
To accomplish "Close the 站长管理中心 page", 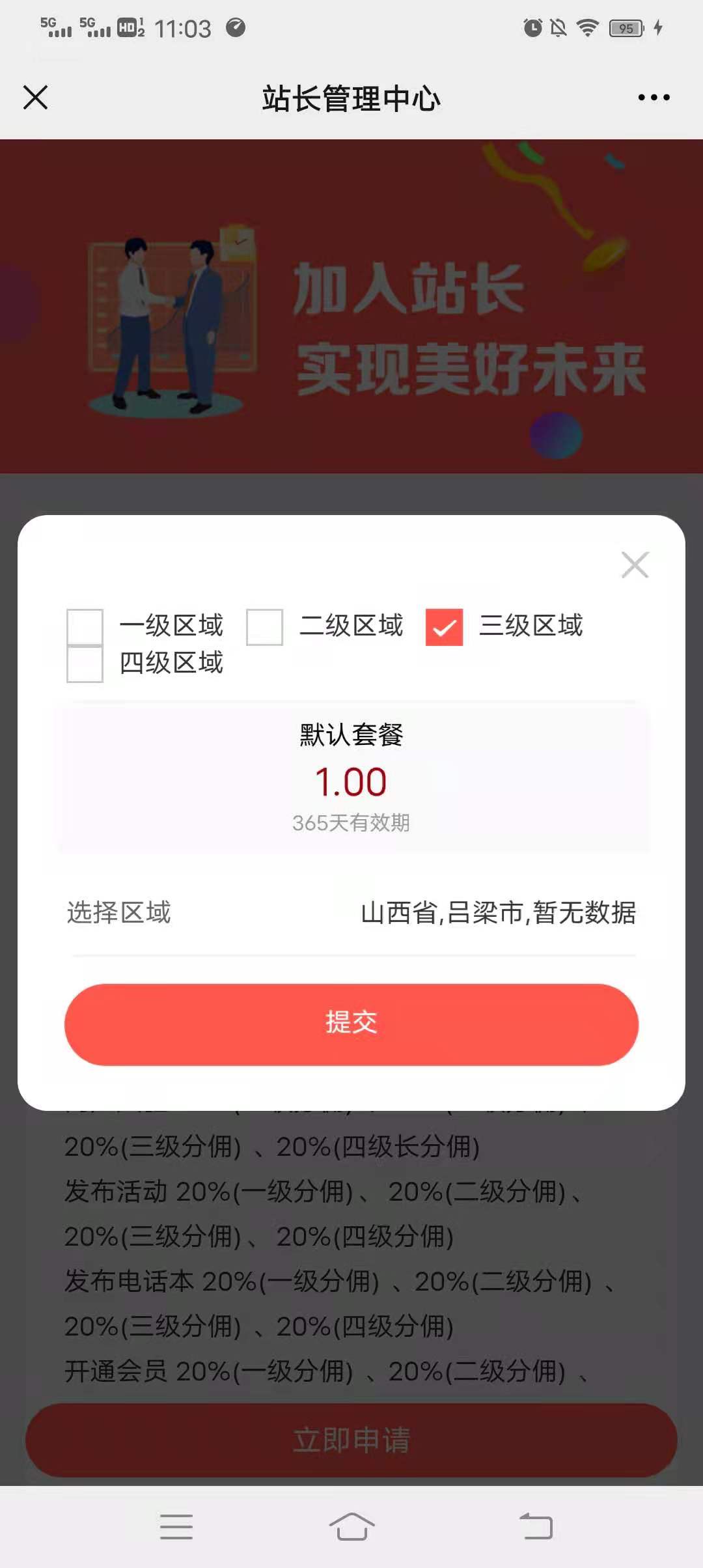I will [x=35, y=98].
